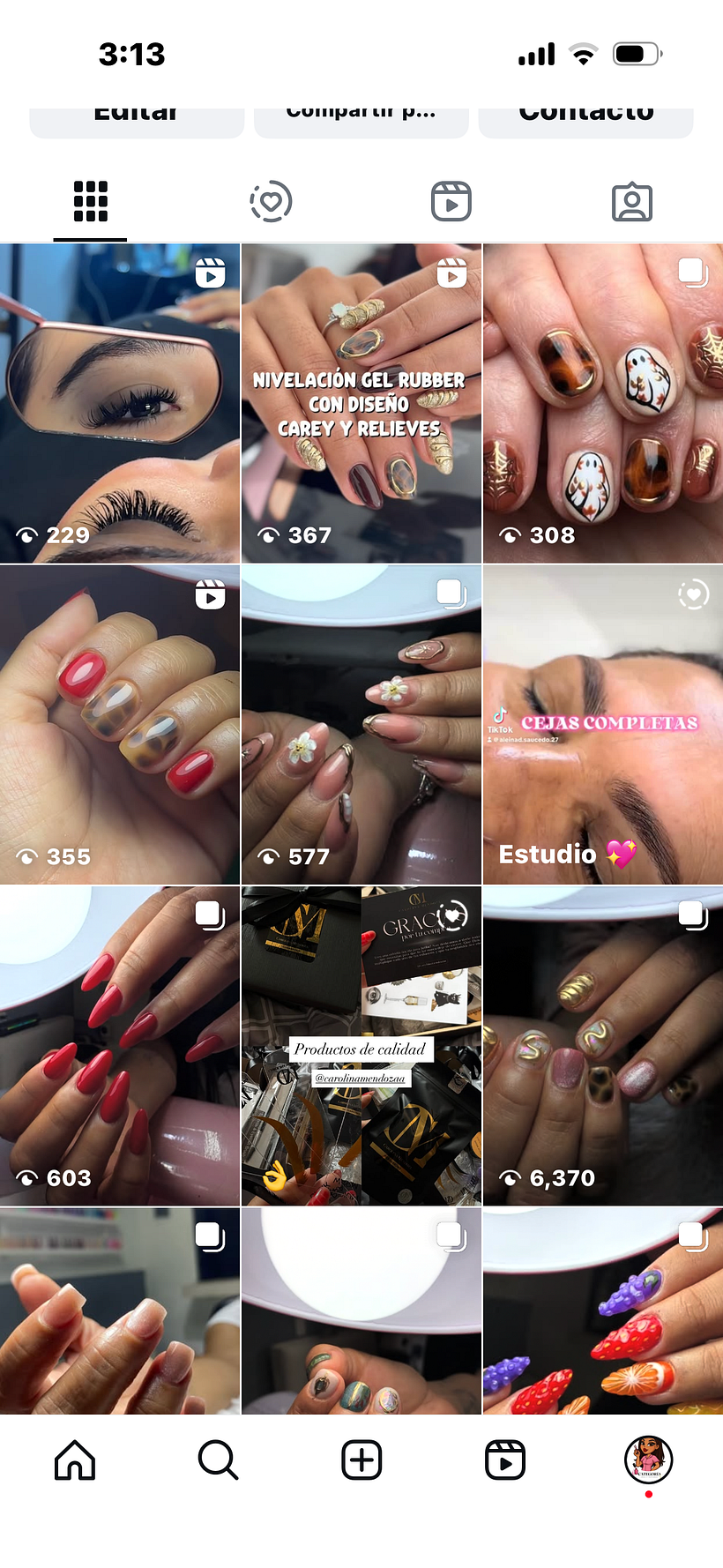Open the ghost nail art post with 308 views
The width and height of the screenshot is (723, 1568).
(603, 403)
